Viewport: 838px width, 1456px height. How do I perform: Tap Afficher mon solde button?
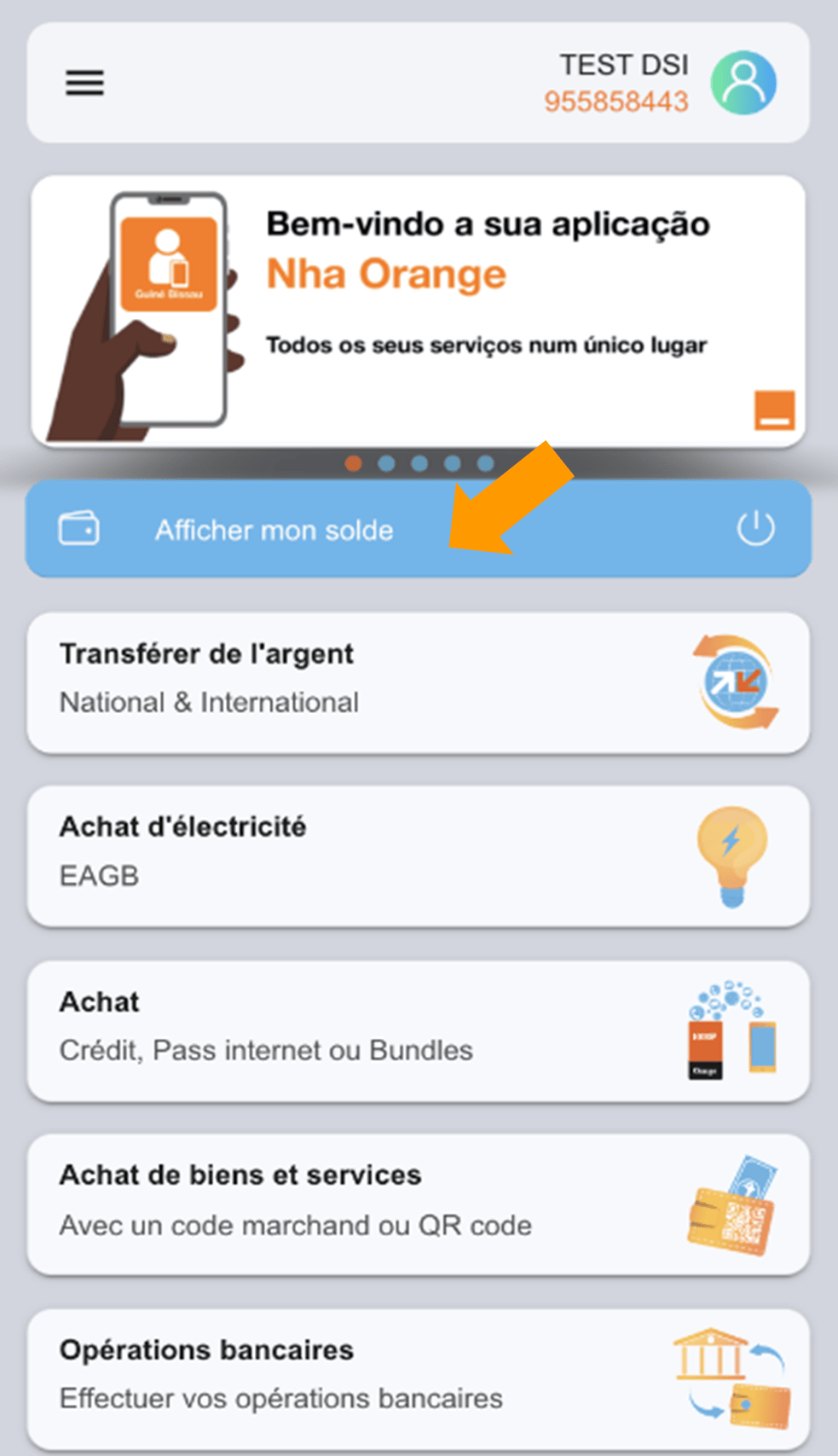coord(273,531)
